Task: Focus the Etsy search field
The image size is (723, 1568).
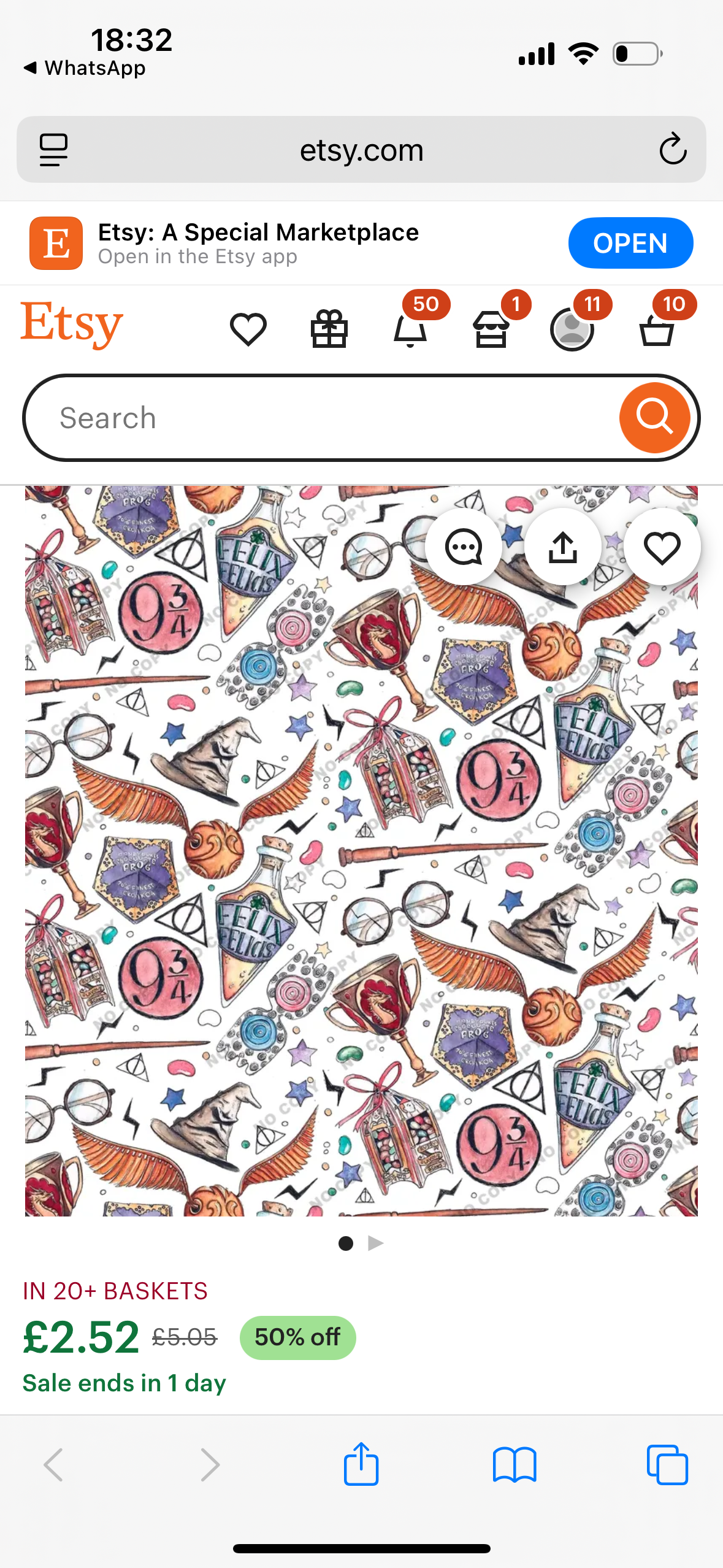Action: pos(319,418)
